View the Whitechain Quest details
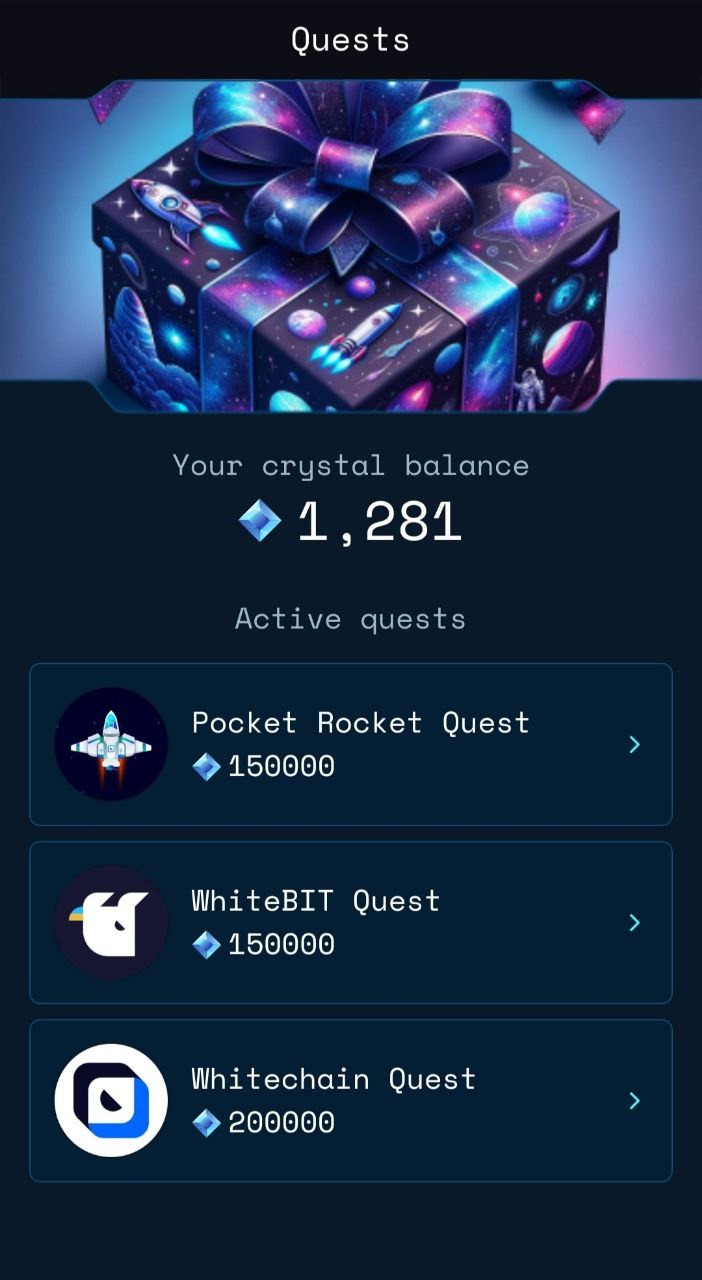 coord(350,1100)
